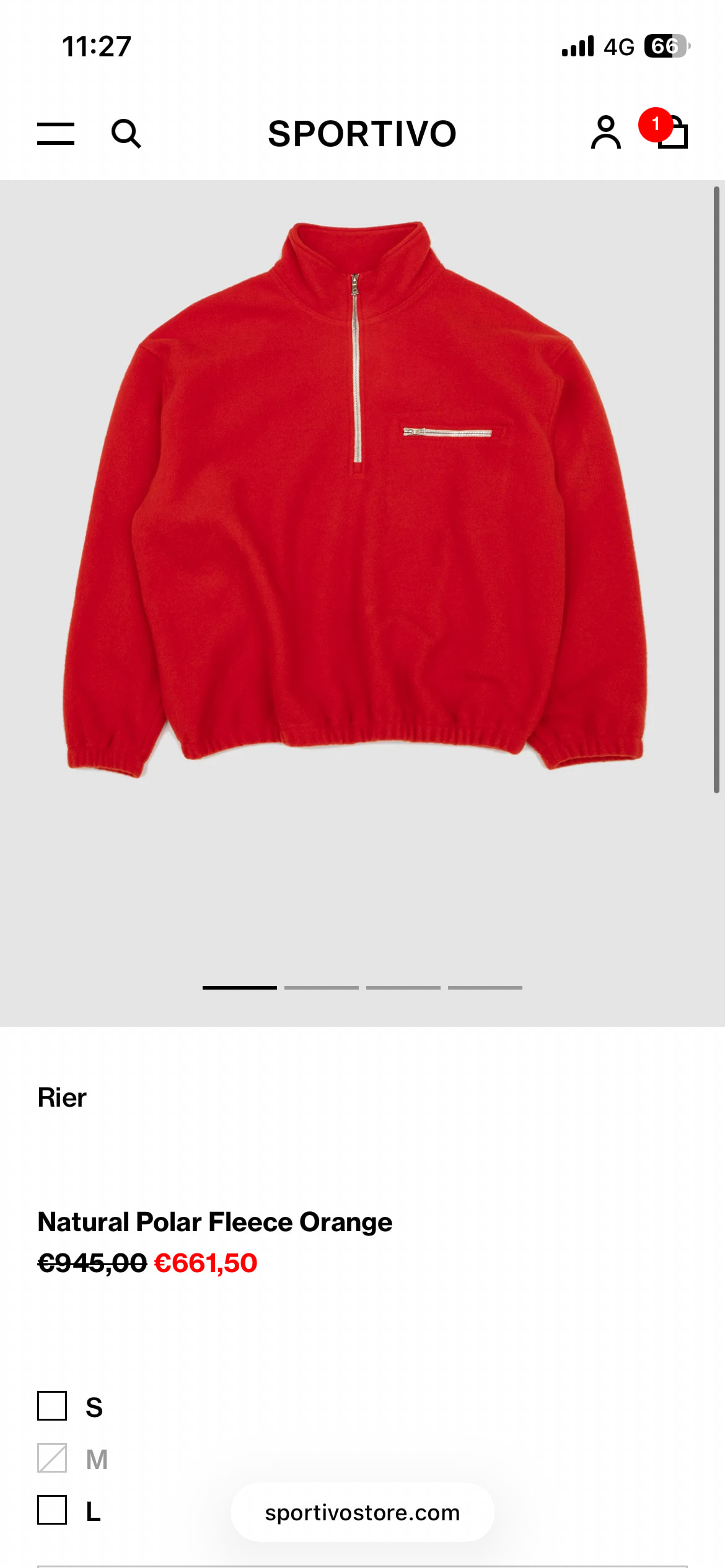This screenshot has height=1568, width=725.
Task: Tap the sportivostore.com address pill
Action: 362,1512
